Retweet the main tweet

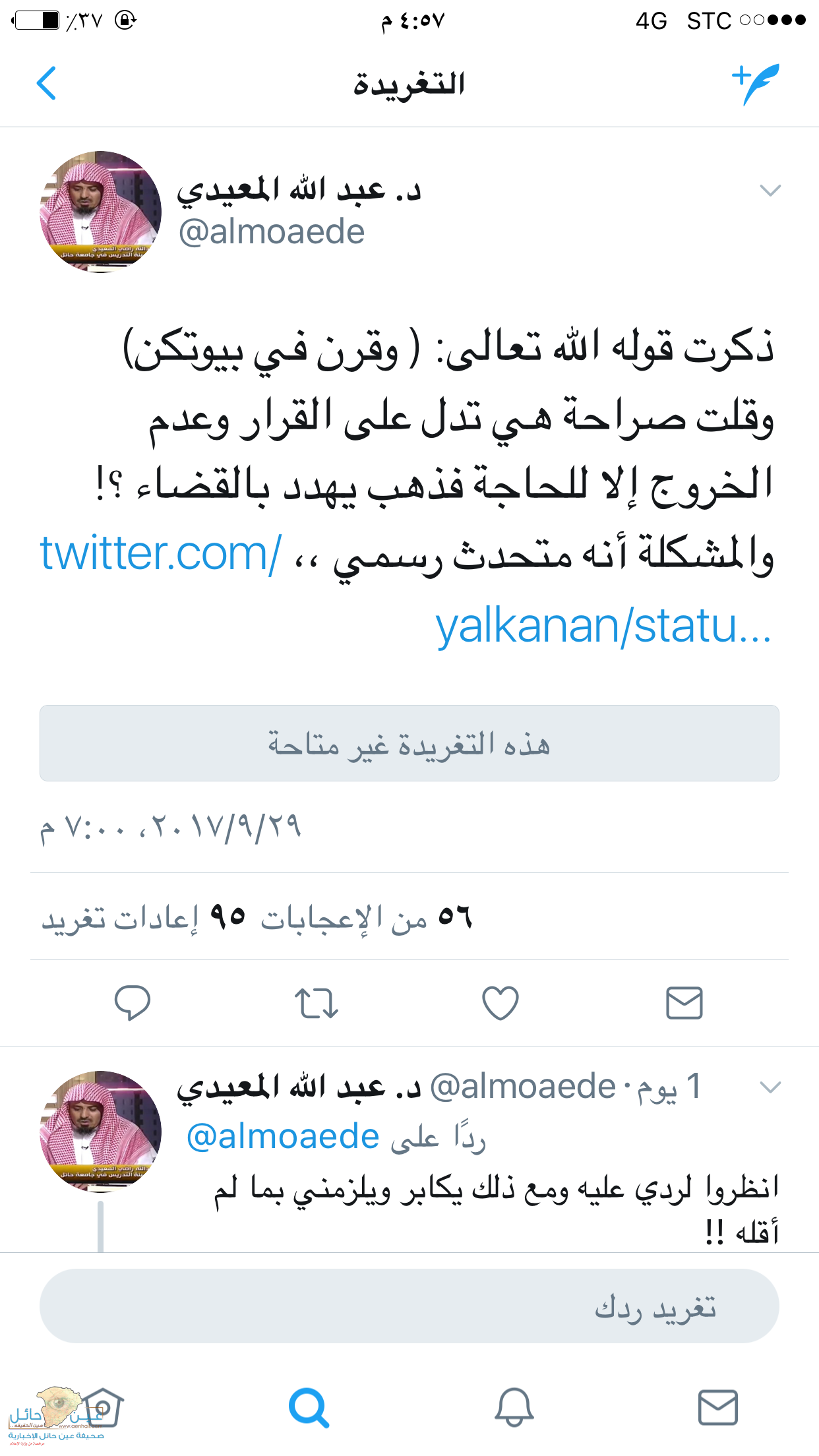(317, 1003)
